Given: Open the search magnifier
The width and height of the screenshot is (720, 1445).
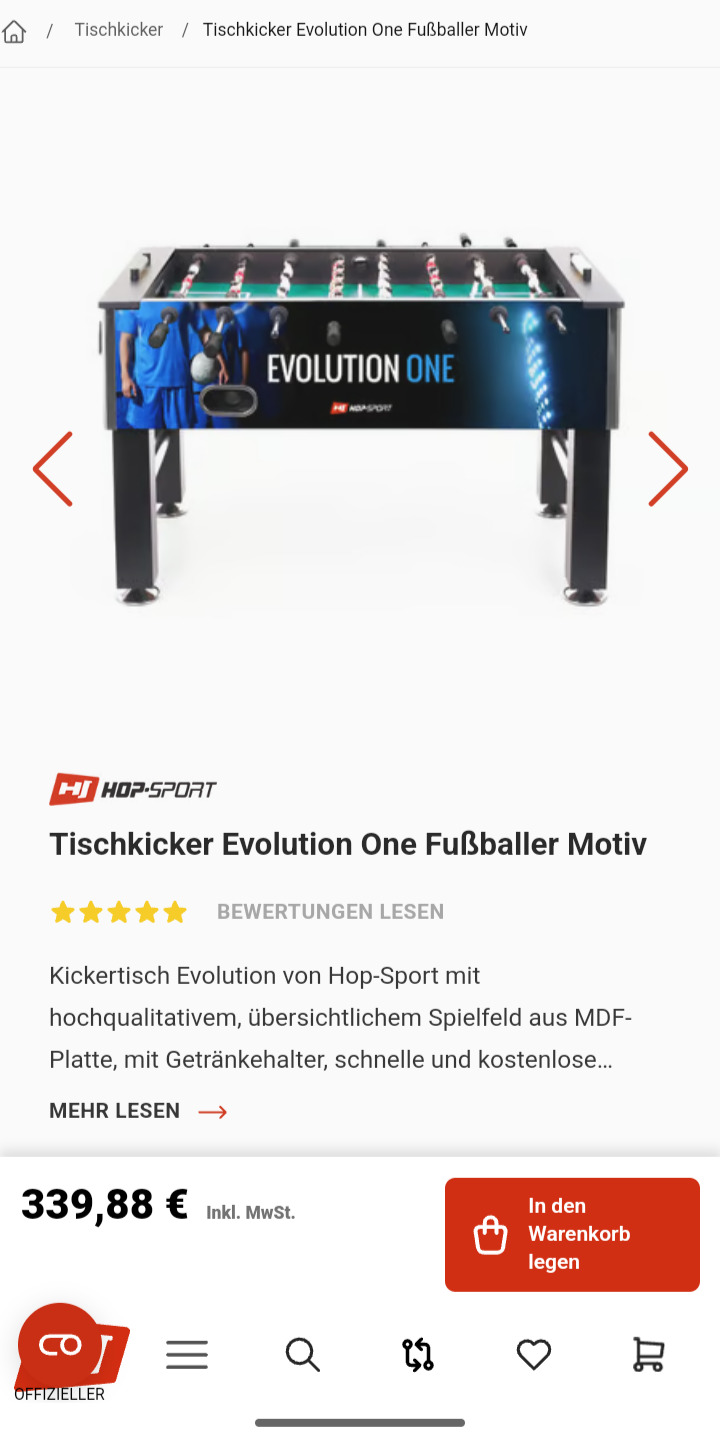Looking at the screenshot, I should [302, 1355].
